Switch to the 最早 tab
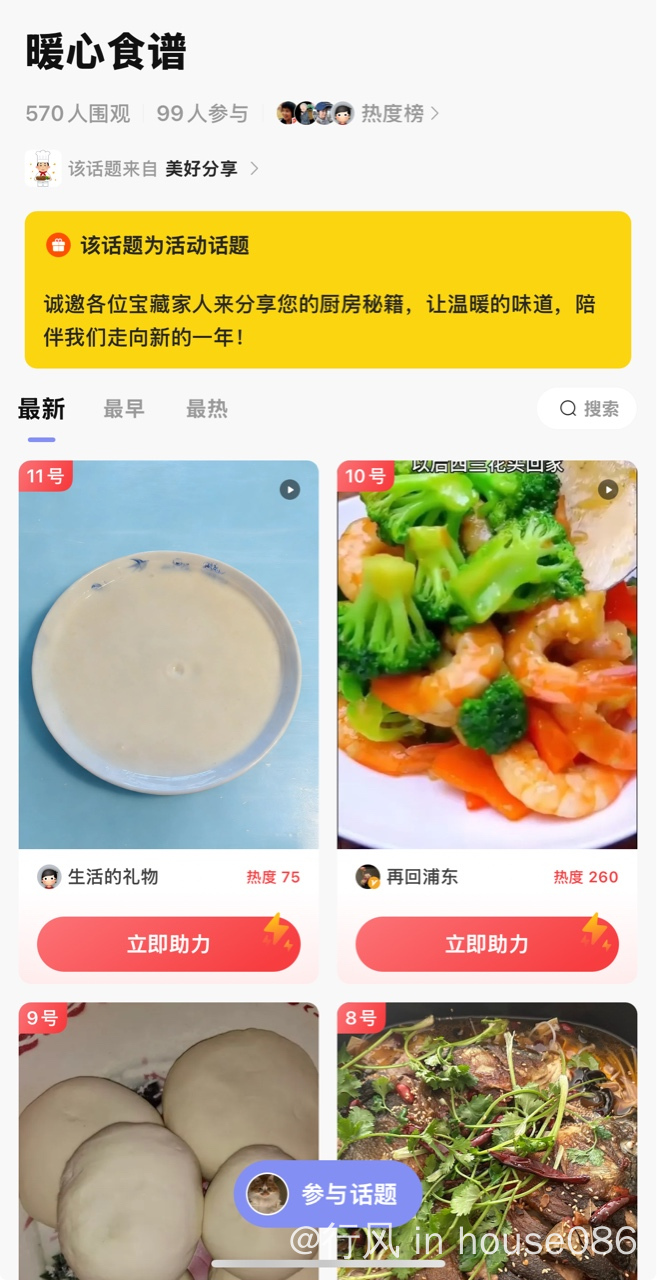Image resolution: width=657 pixels, height=1280 pixels. pos(124,409)
